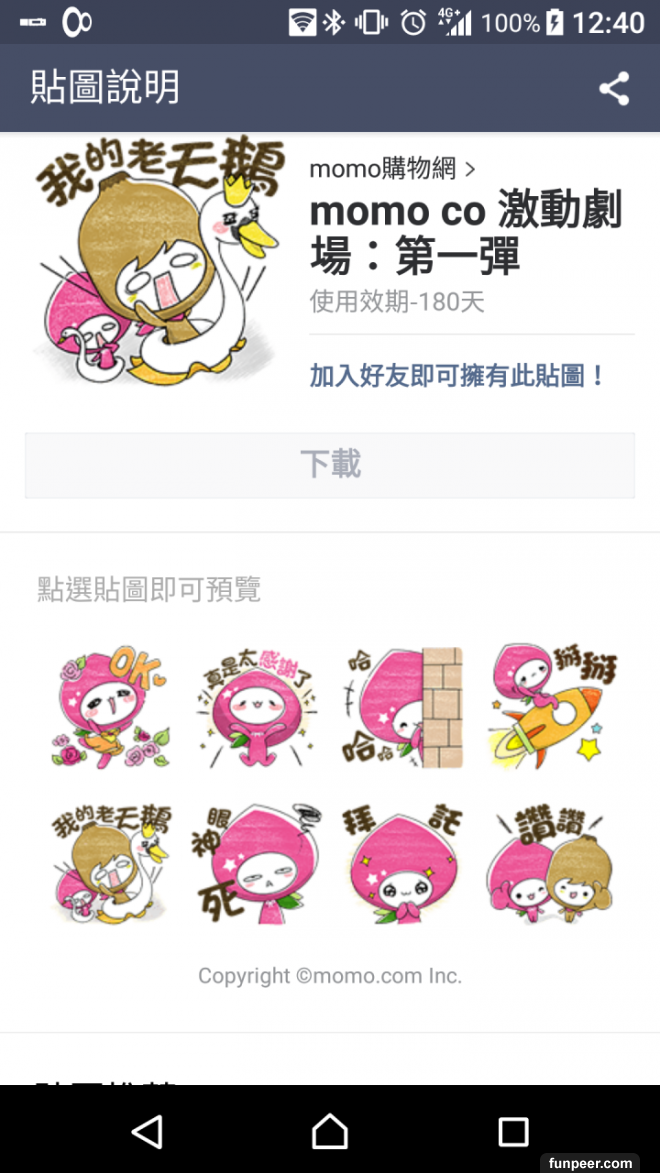The width and height of the screenshot is (660, 1173).
Task: Open the momo購物網 creator page
Action: [392, 168]
